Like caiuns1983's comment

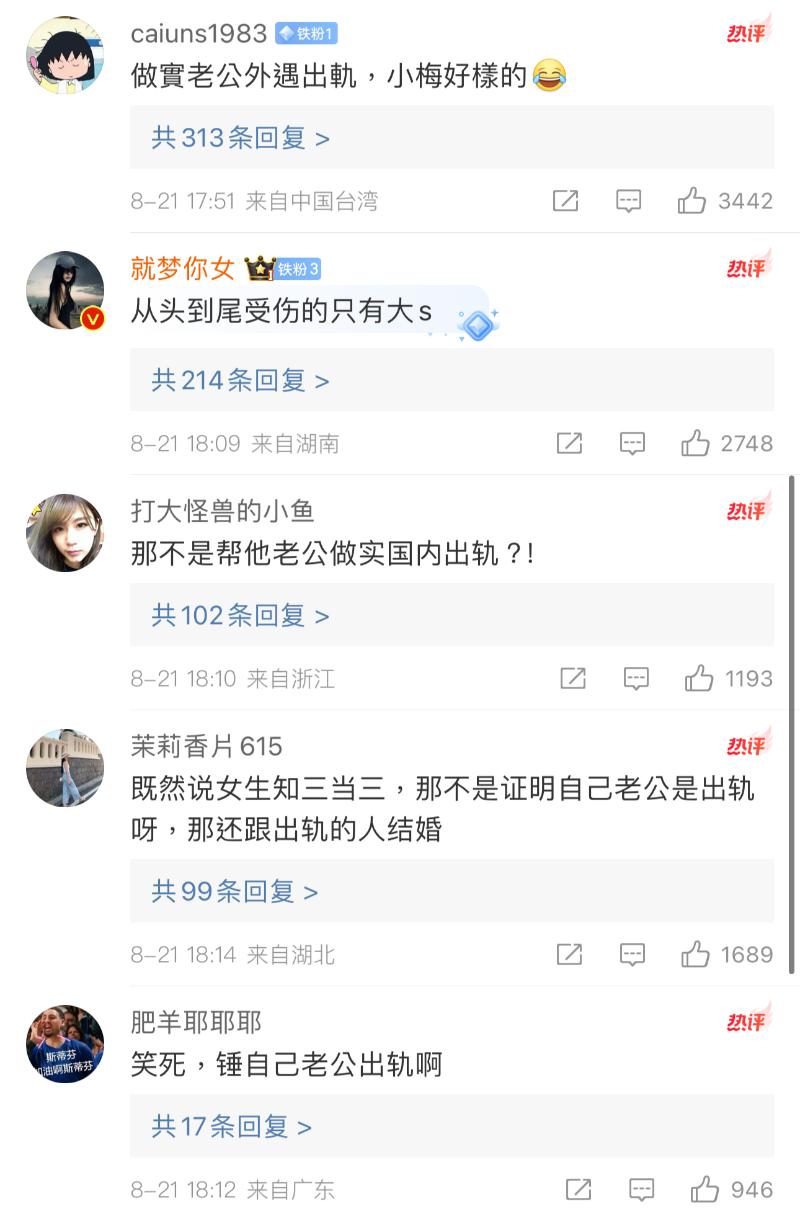pyautogui.click(x=692, y=201)
